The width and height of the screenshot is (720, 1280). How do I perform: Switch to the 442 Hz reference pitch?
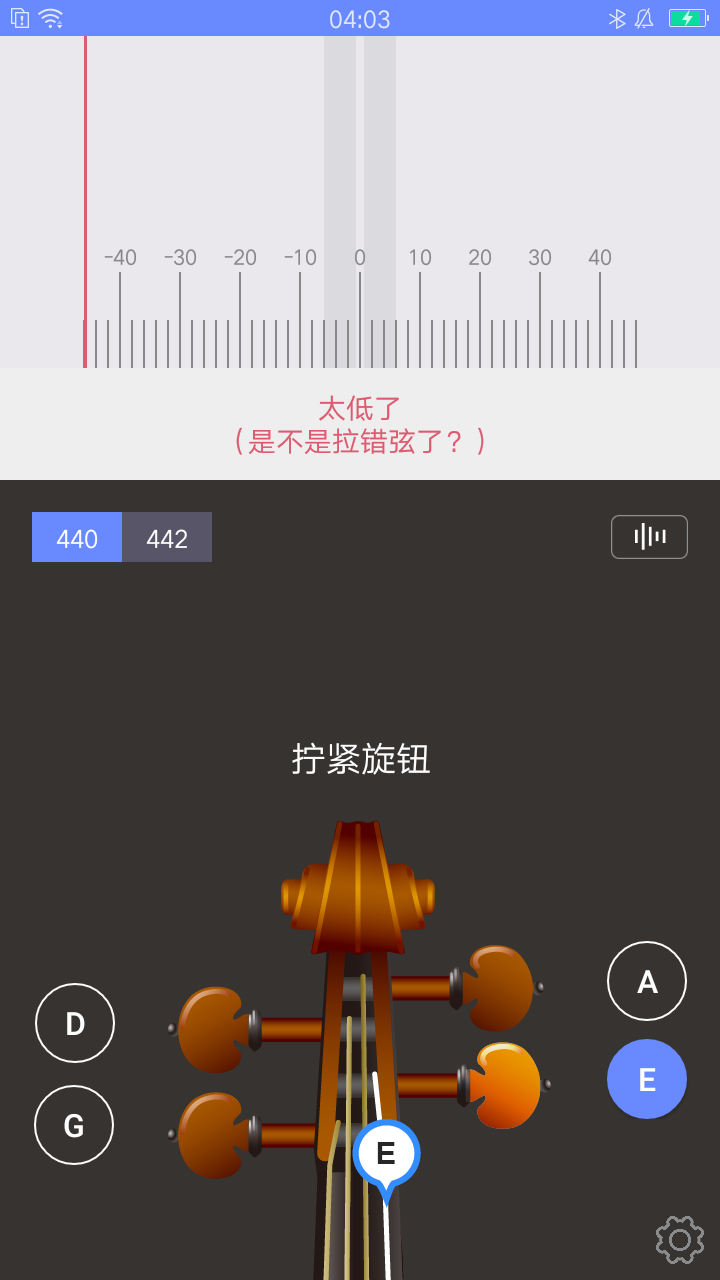pyautogui.click(x=167, y=538)
